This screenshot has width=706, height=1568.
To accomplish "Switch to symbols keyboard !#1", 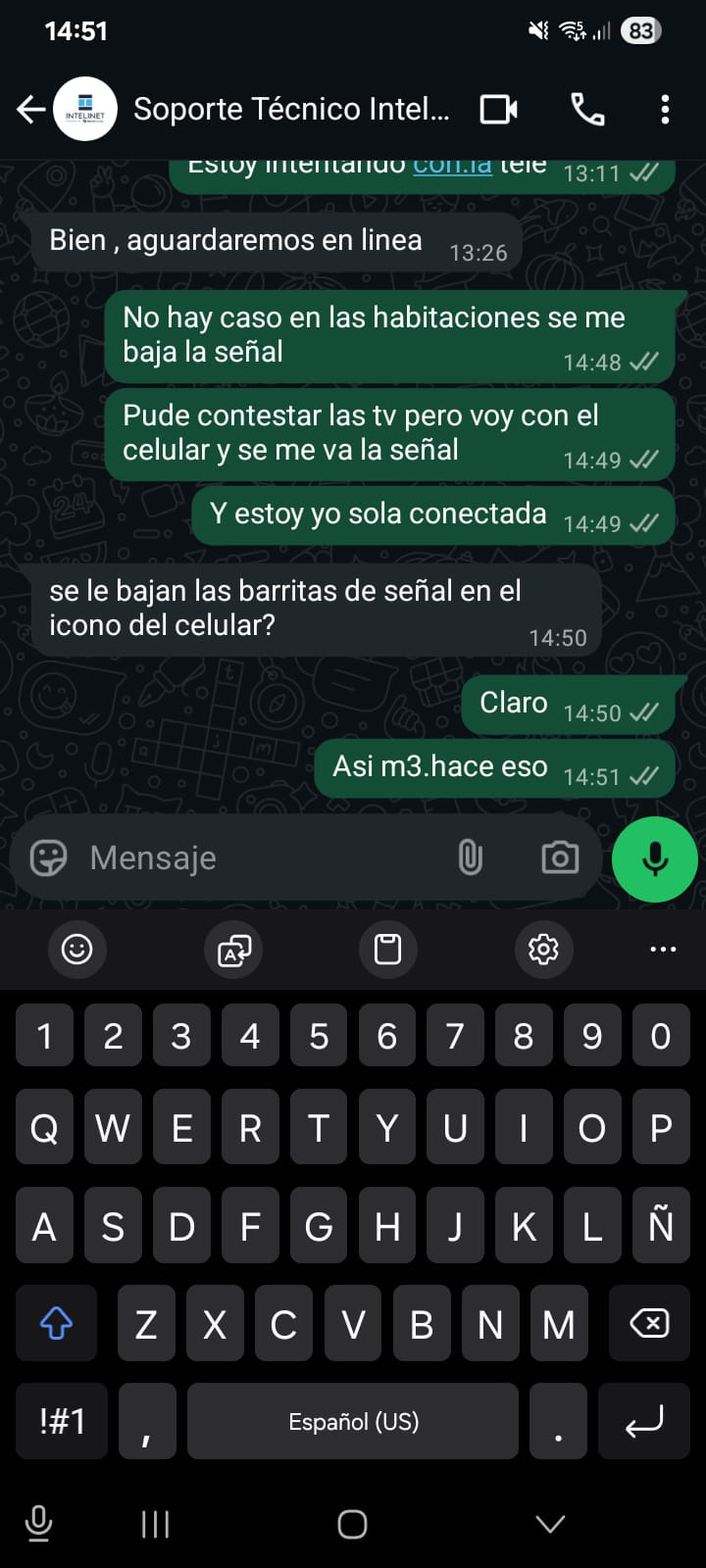I will 62,1421.
